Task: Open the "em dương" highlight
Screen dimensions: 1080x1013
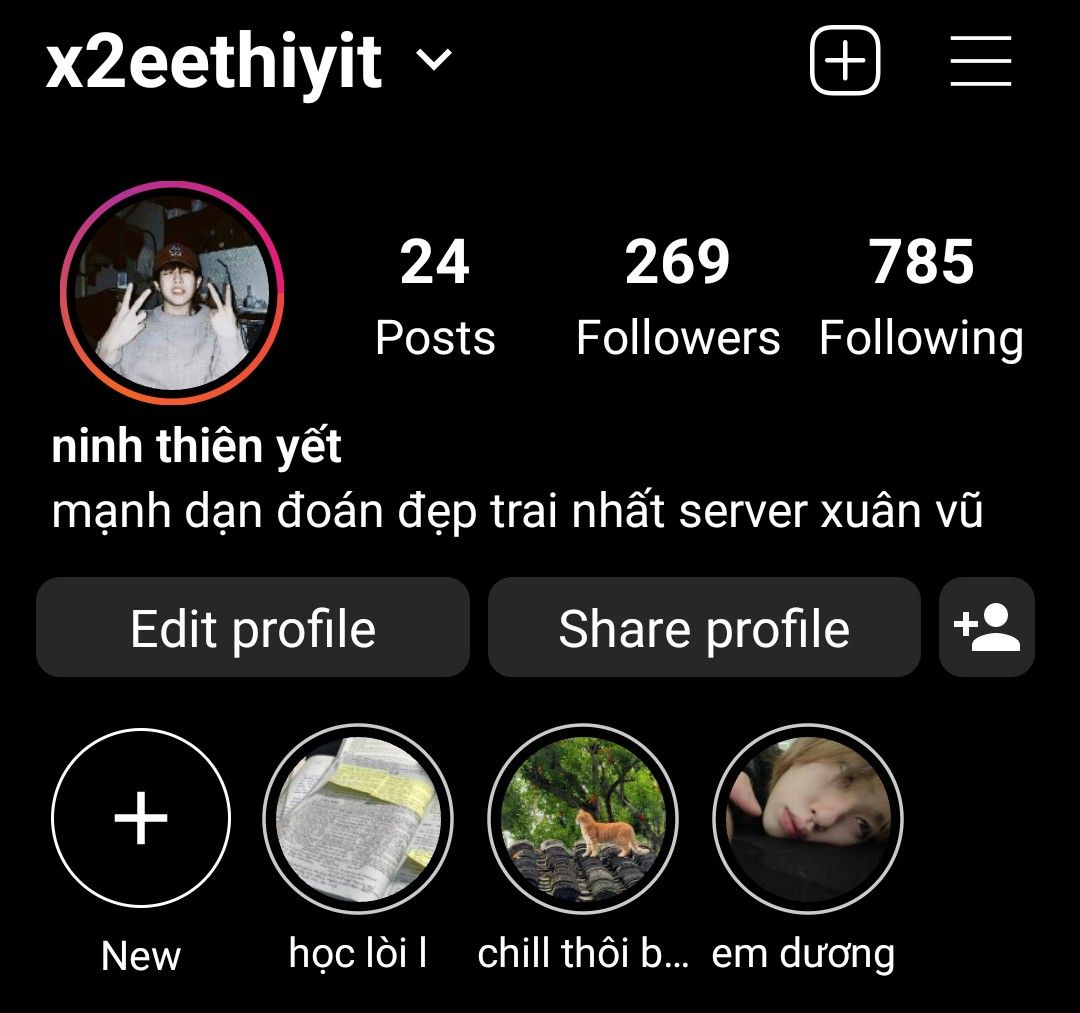Action: coord(807,820)
